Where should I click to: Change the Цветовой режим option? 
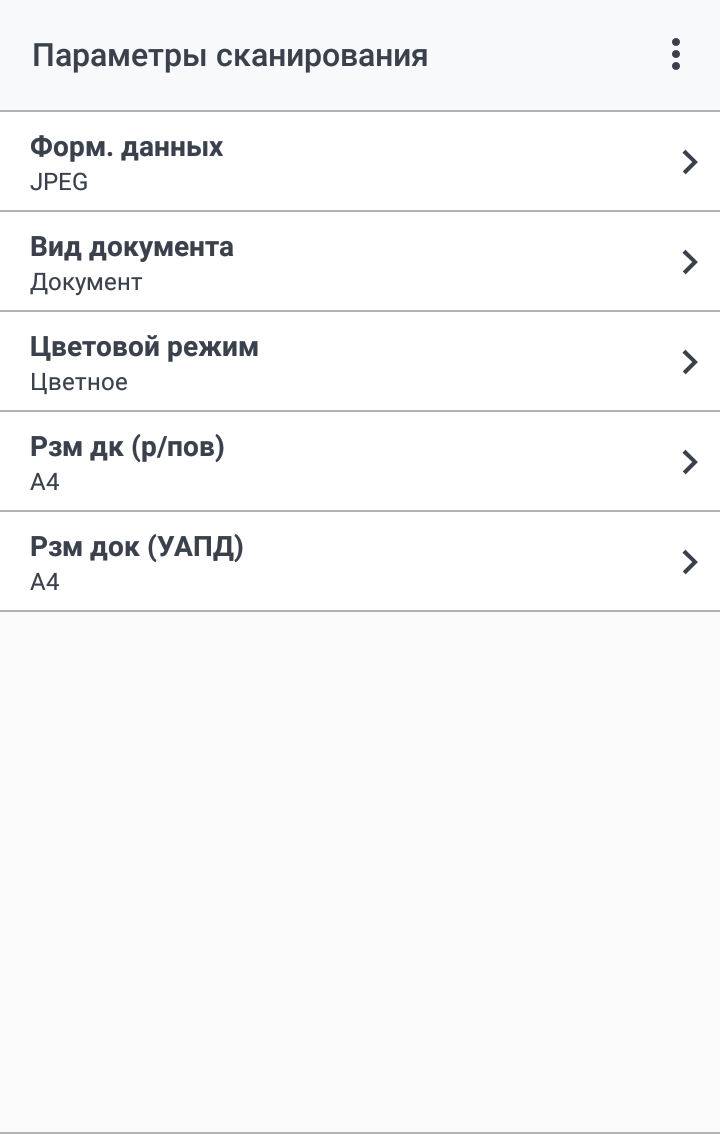pyautogui.click(x=360, y=362)
